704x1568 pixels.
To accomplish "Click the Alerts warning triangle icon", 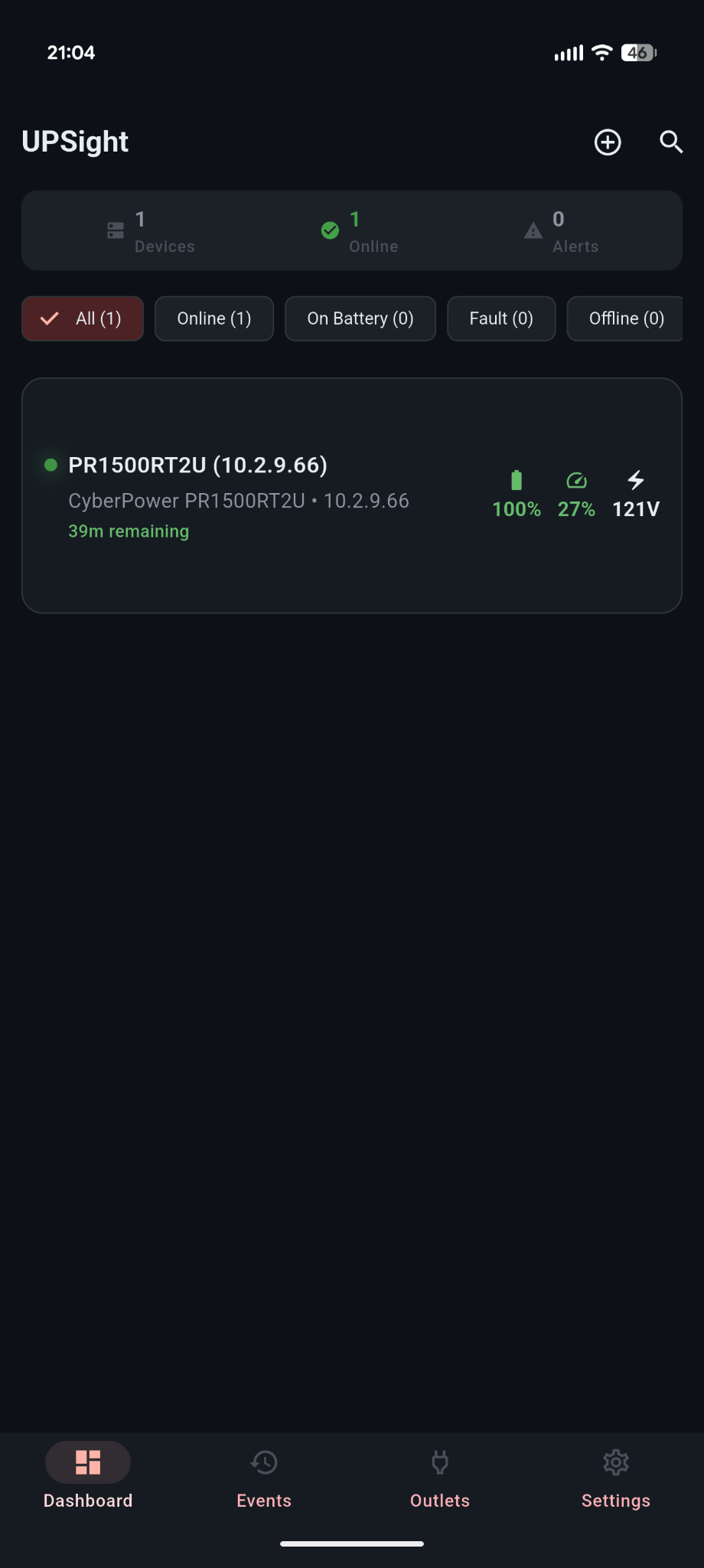I will tap(532, 230).
